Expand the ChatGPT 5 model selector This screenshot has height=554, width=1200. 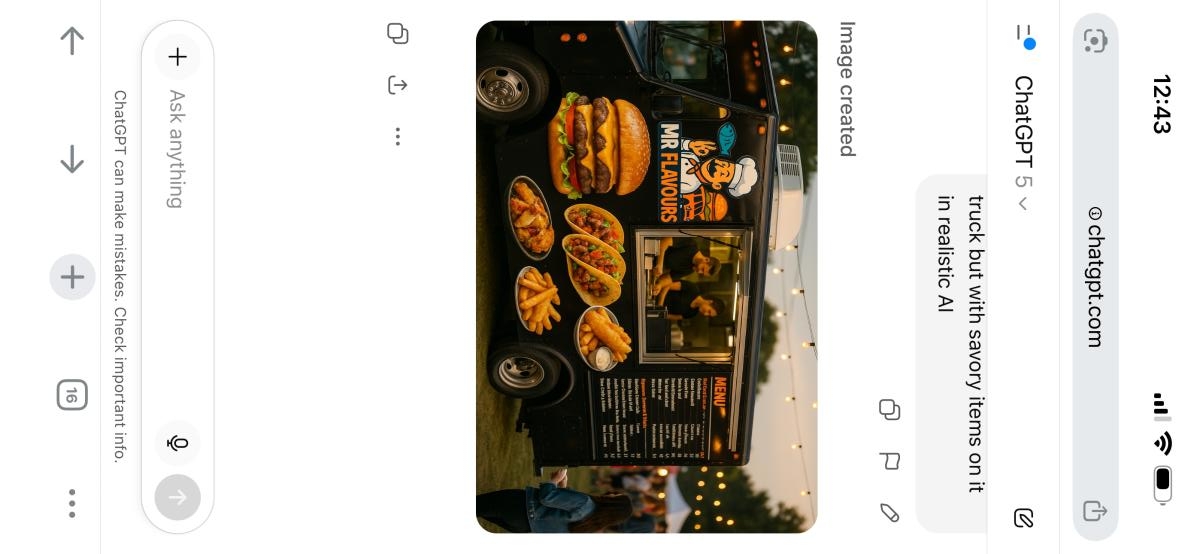pyautogui.click(x=1022, y=142)
